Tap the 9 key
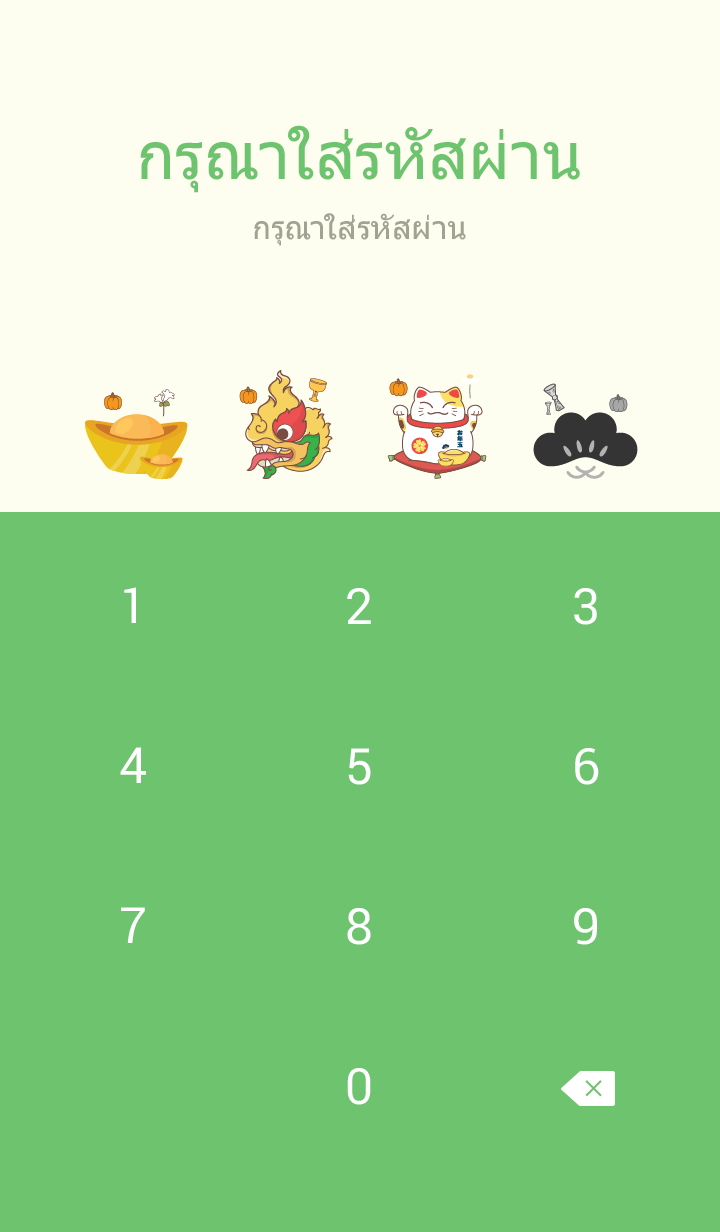Image resolution: width=720 pixels, height=1232 pixels. (x=585, y=927)
